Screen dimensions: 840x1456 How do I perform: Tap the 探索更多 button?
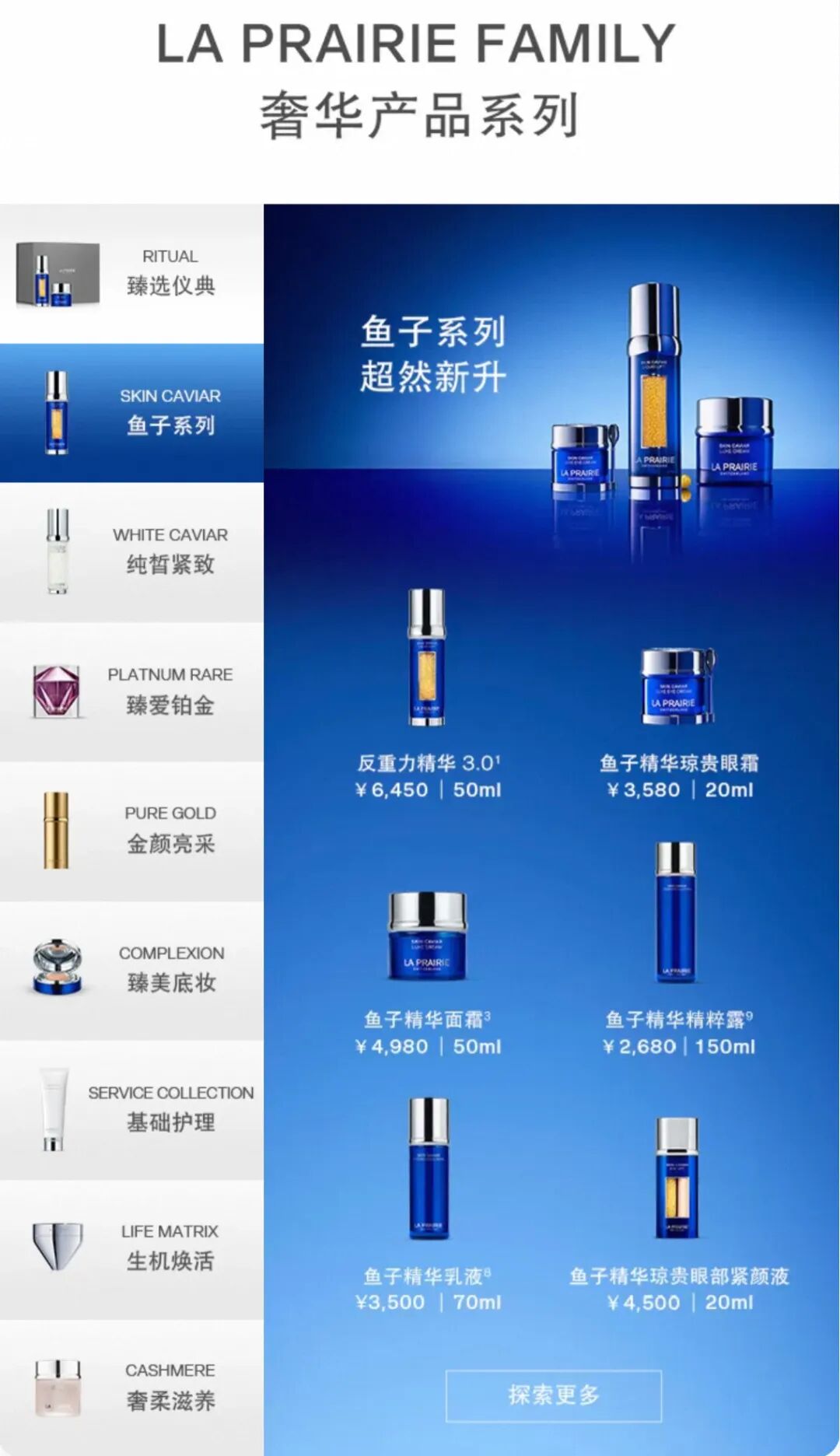coord(553,1395)
